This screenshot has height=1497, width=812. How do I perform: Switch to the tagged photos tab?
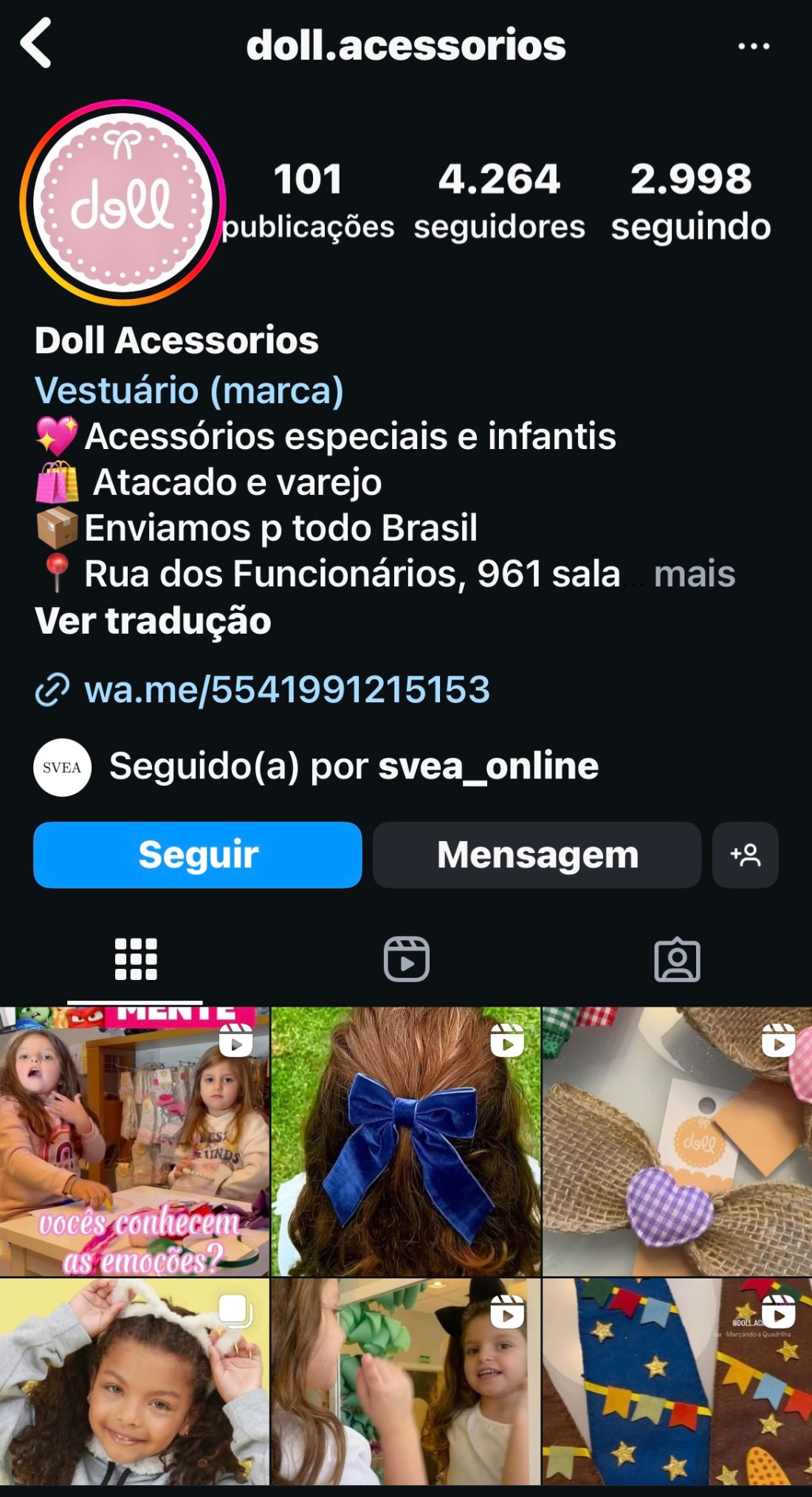point(677,959)
